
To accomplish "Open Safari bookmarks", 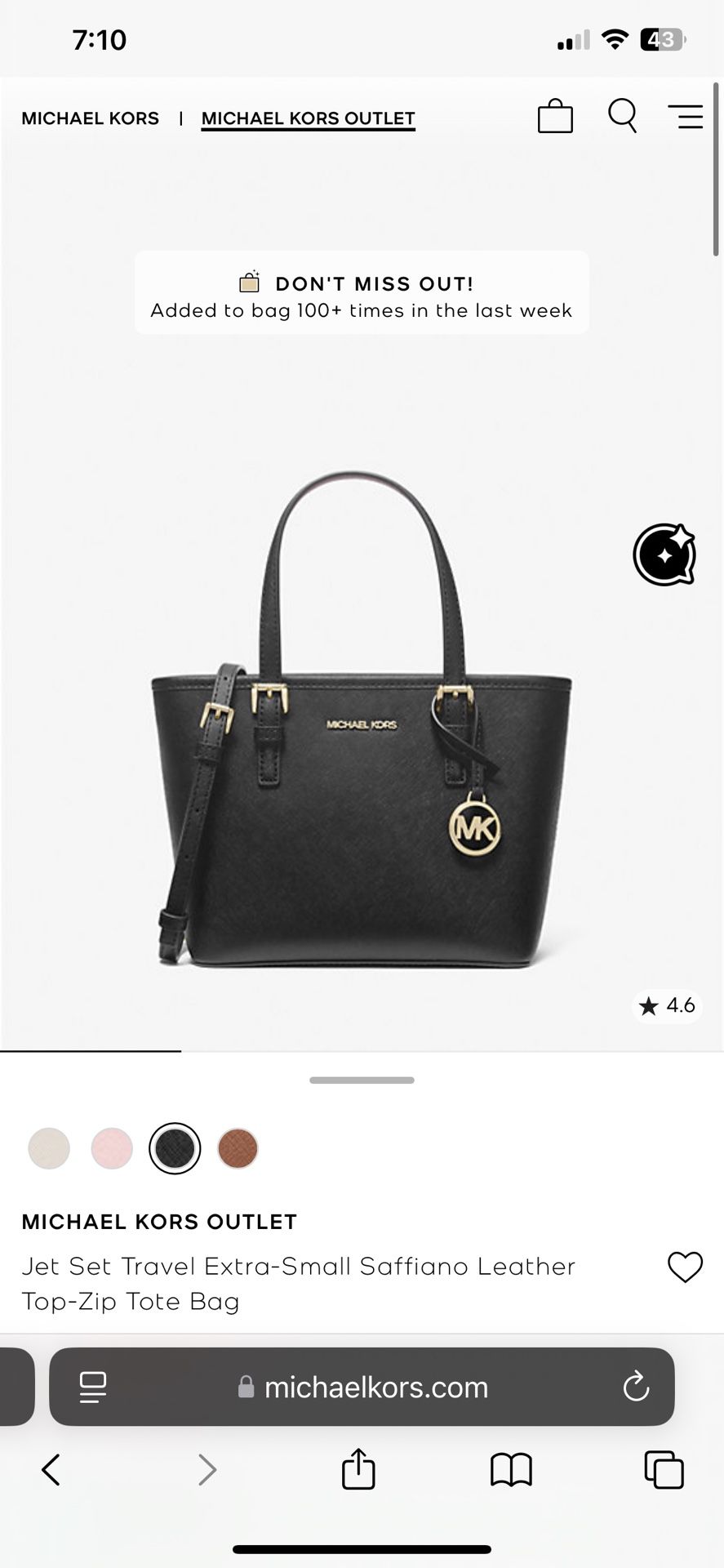I will (x=511, y=1470).
